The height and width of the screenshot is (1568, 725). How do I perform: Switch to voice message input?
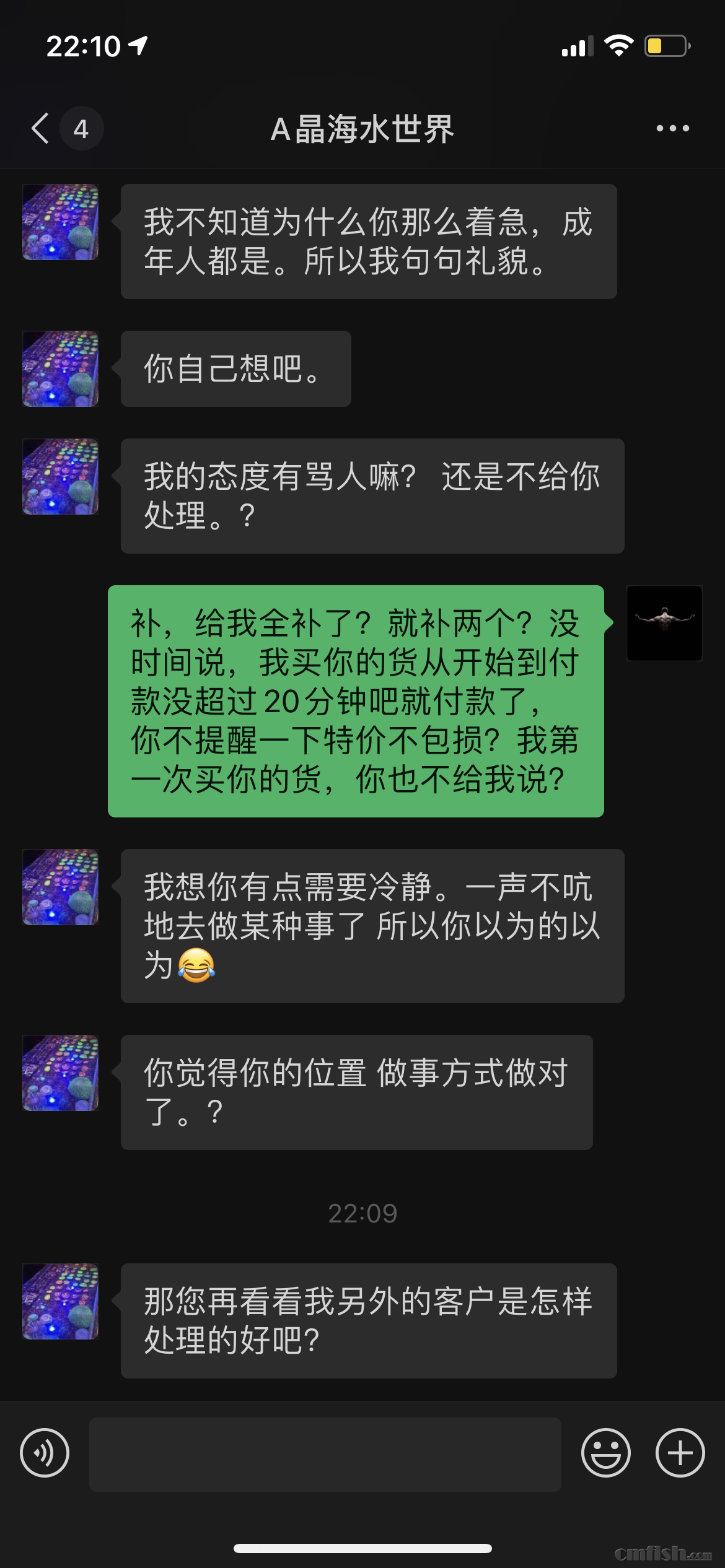click(45, 1453)
